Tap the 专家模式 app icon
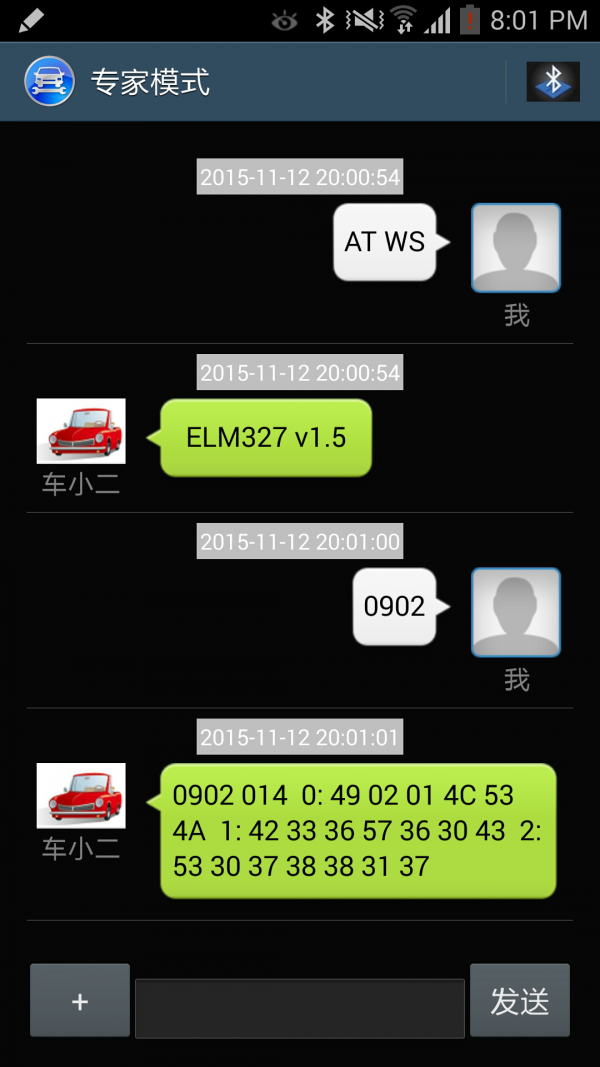Image resolution: width=600 pixels, height=1067 pixels. tap(49, 82)
